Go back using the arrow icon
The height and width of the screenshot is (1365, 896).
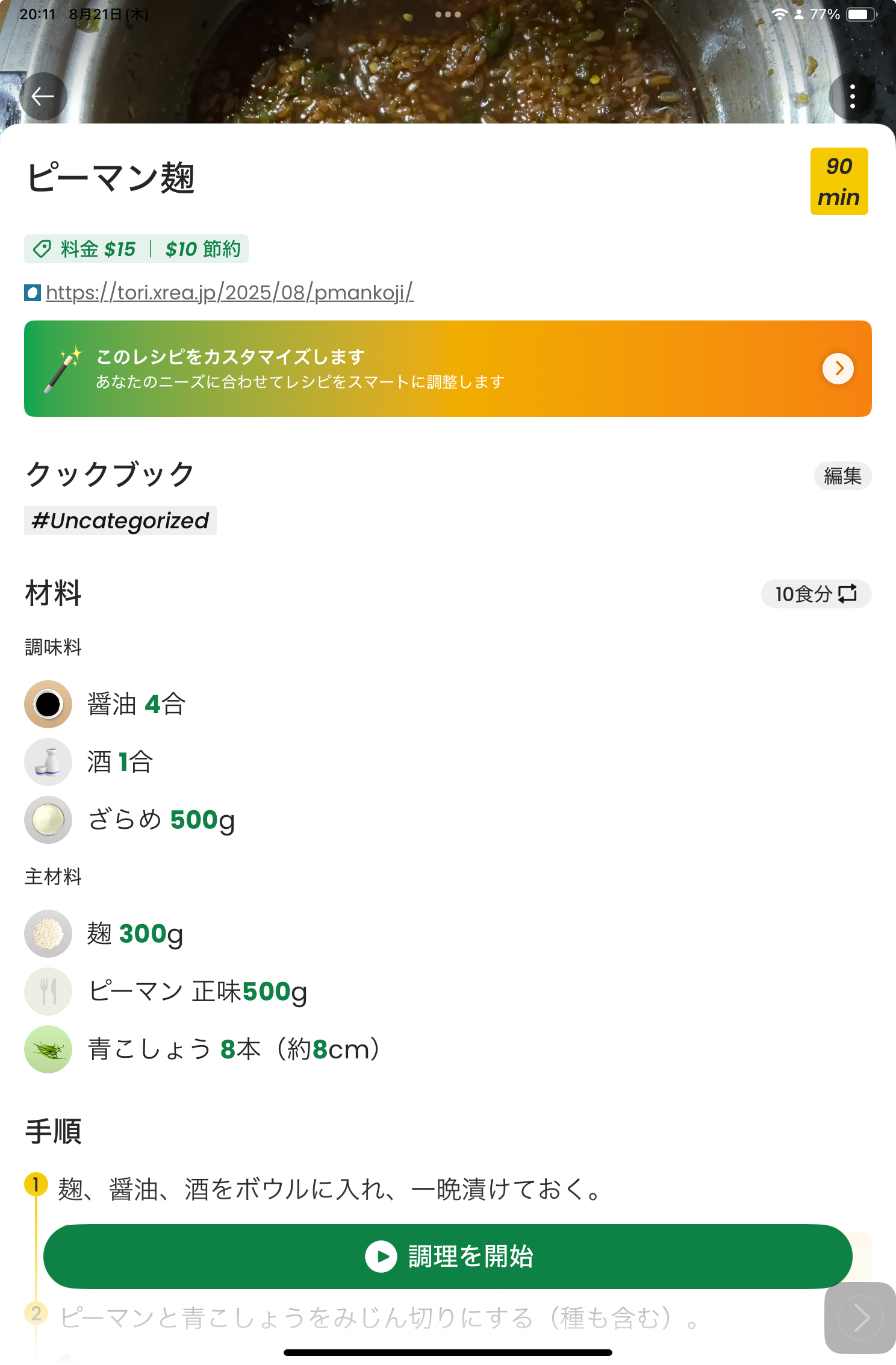tap(43, 96)
